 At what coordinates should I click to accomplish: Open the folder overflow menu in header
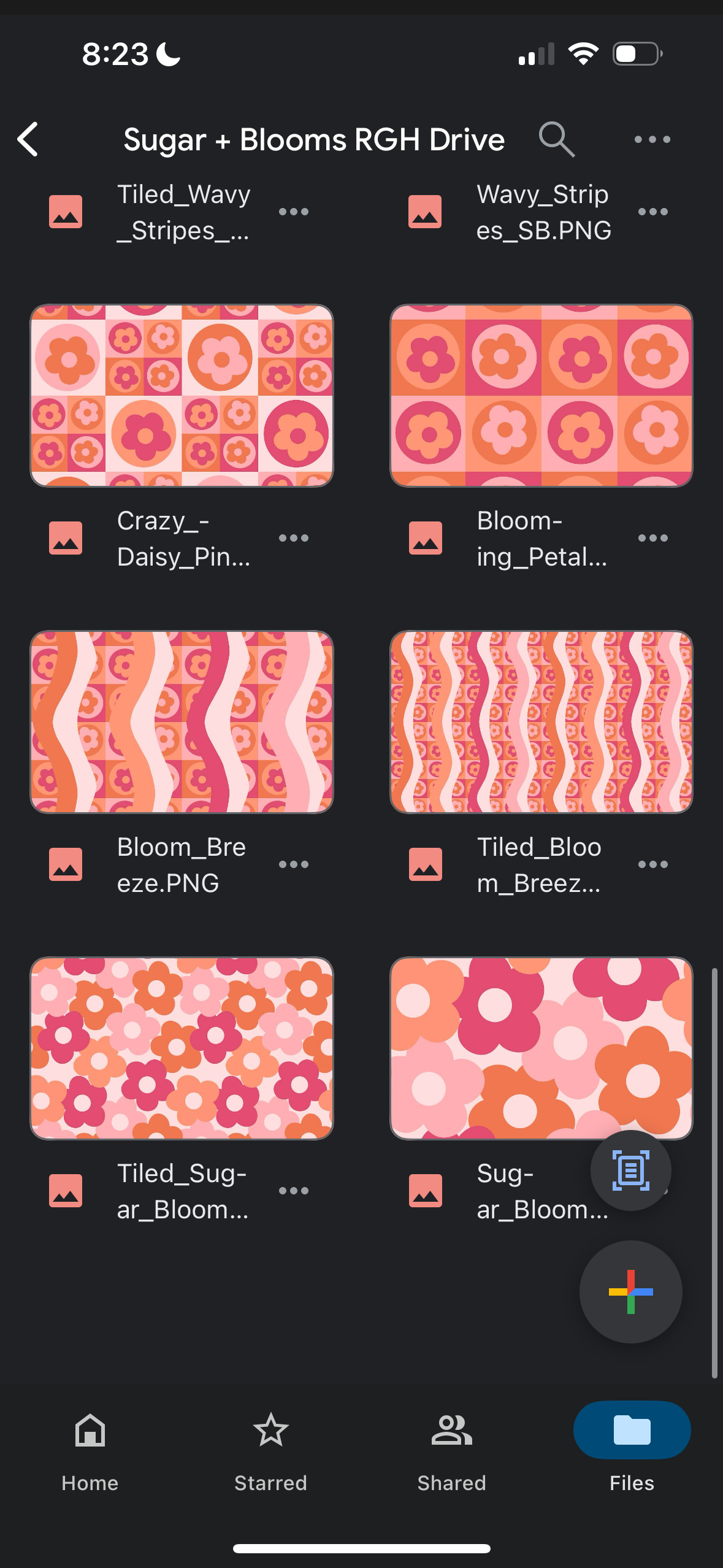652,139
